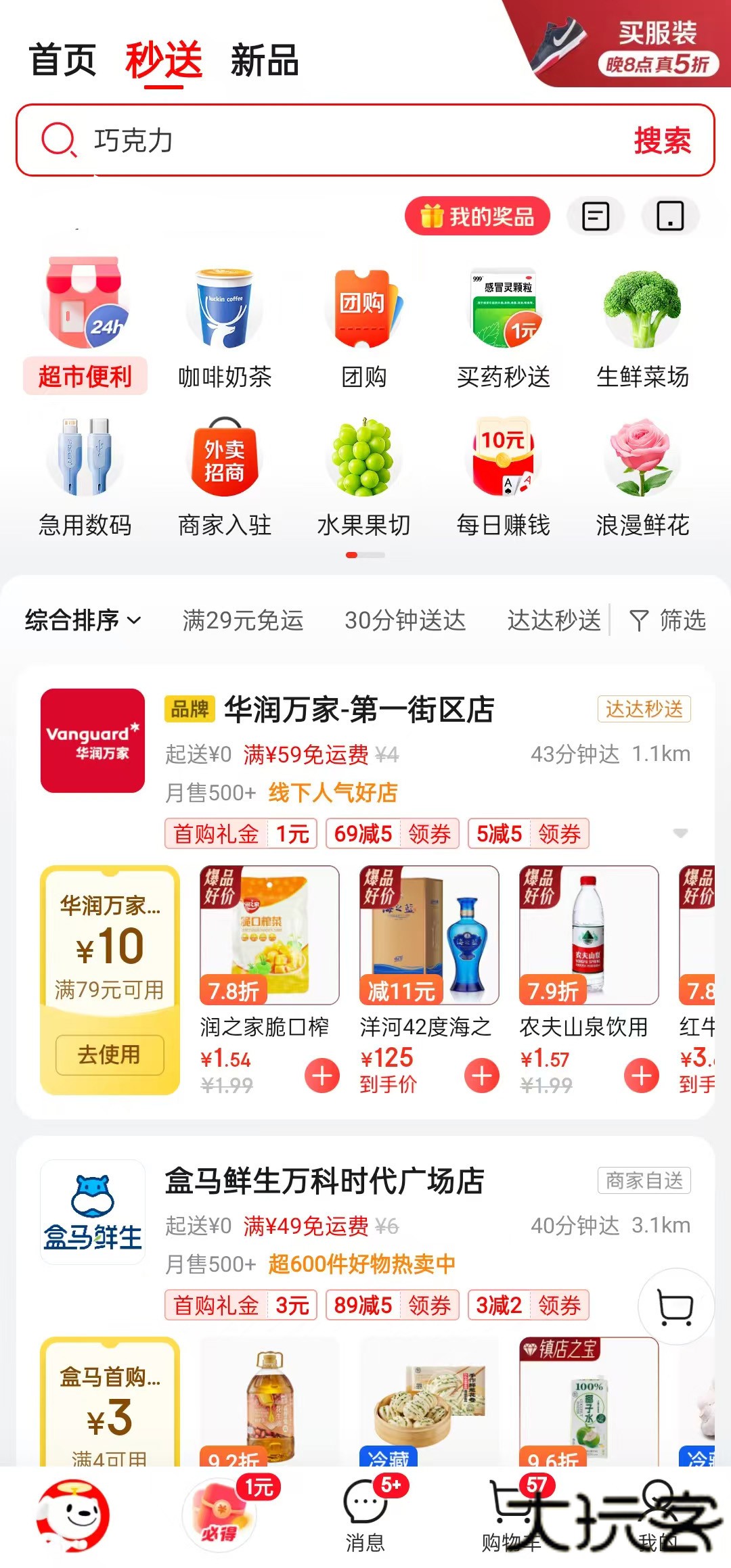Viewport: 731px width, 1568px height.
Task: Open the 筛选 filter options
Action: click(x=668, y=620)
